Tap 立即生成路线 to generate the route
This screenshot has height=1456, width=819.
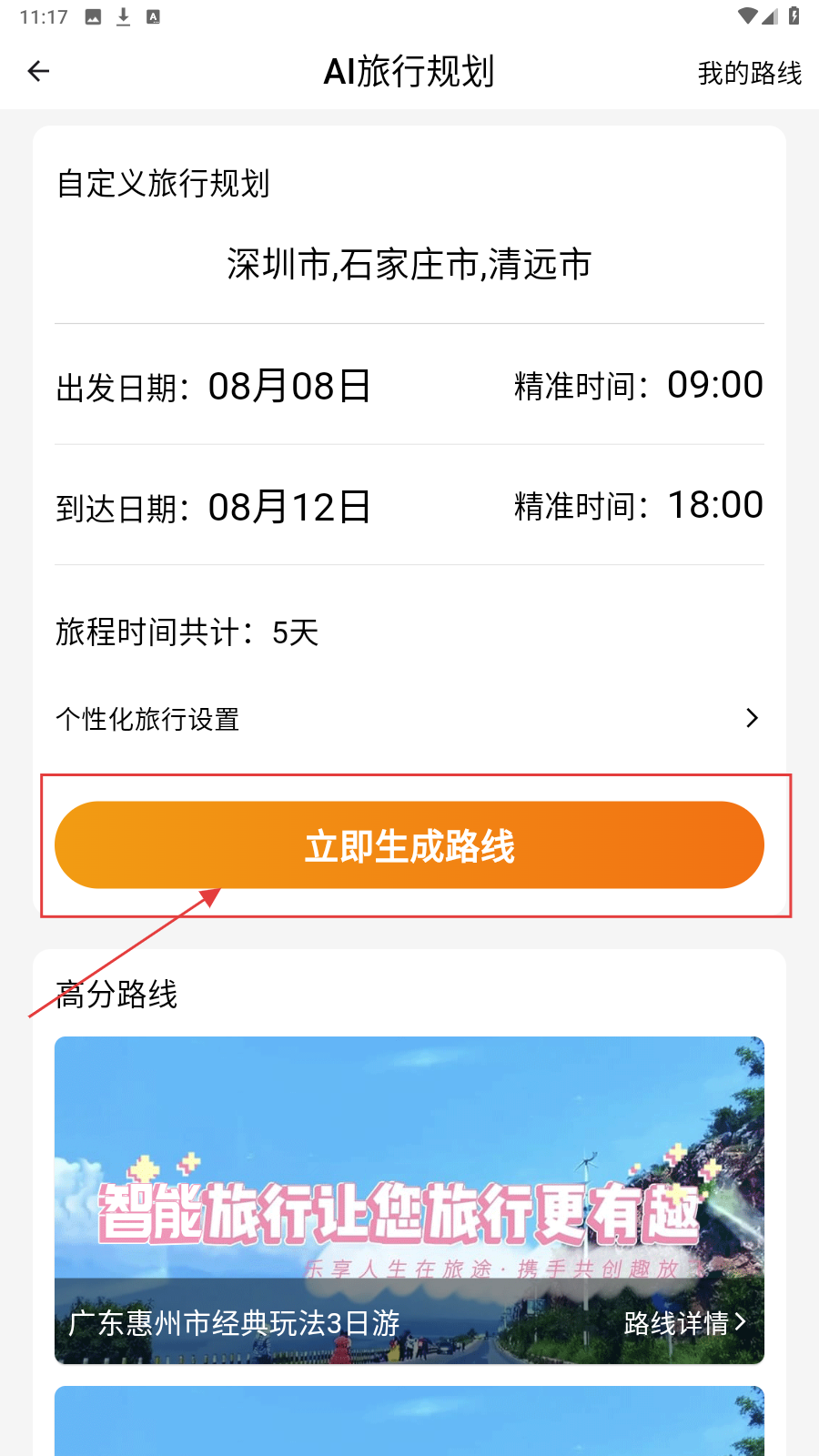[409, 845]
